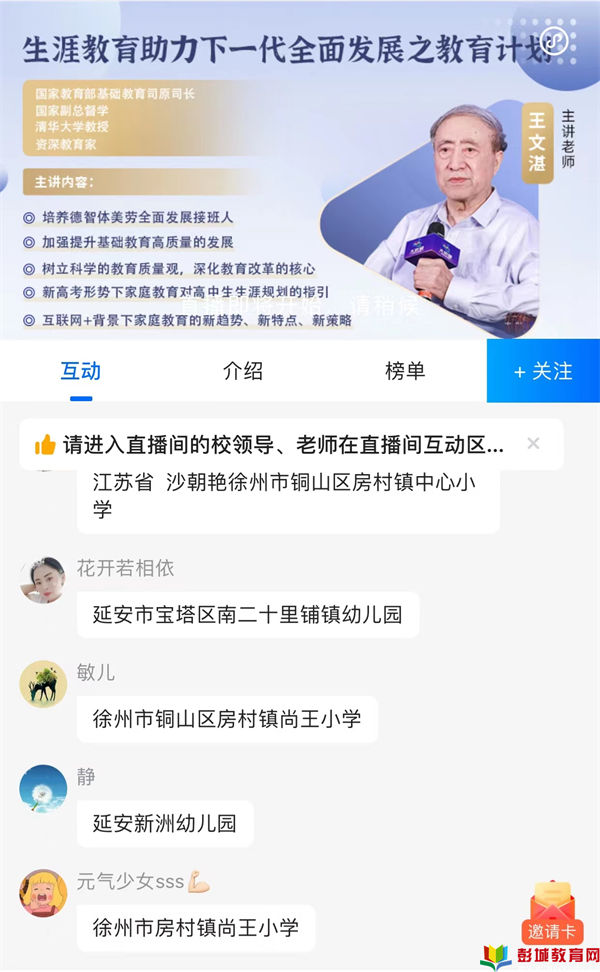Open the pinned 请进入直播间 announcement

click(270, 444)
